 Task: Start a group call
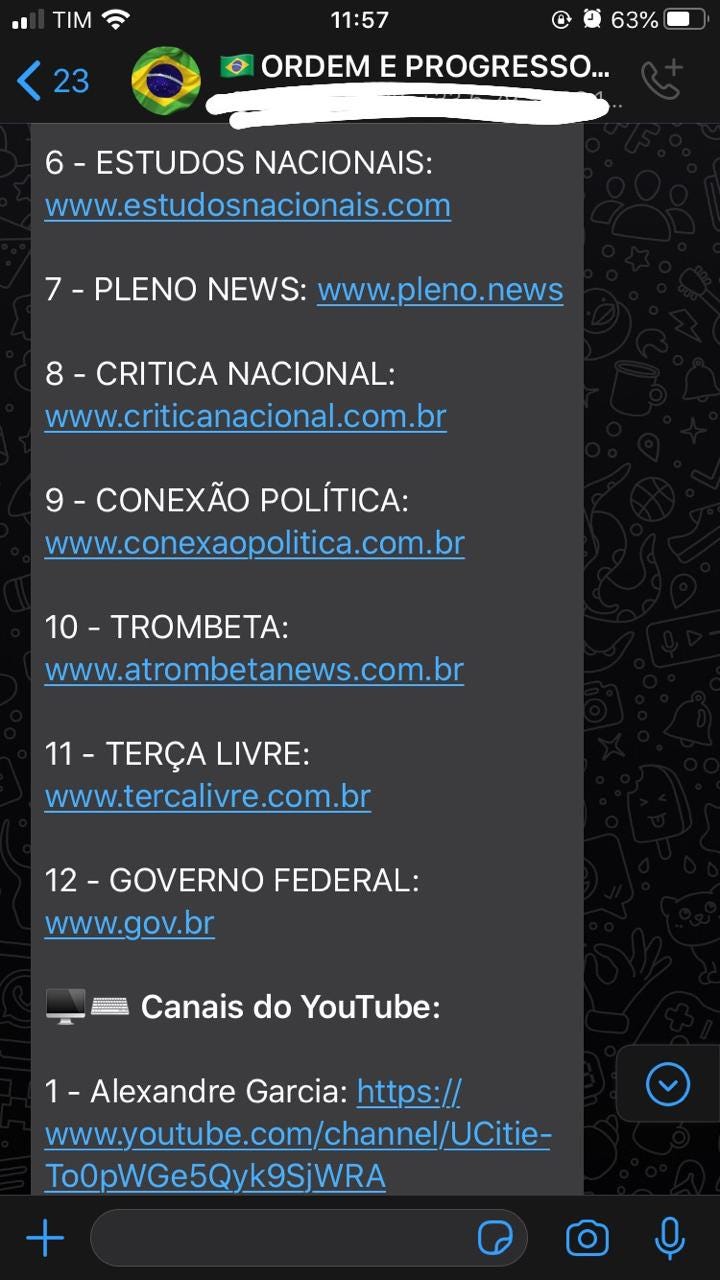[x=661, y=79]
